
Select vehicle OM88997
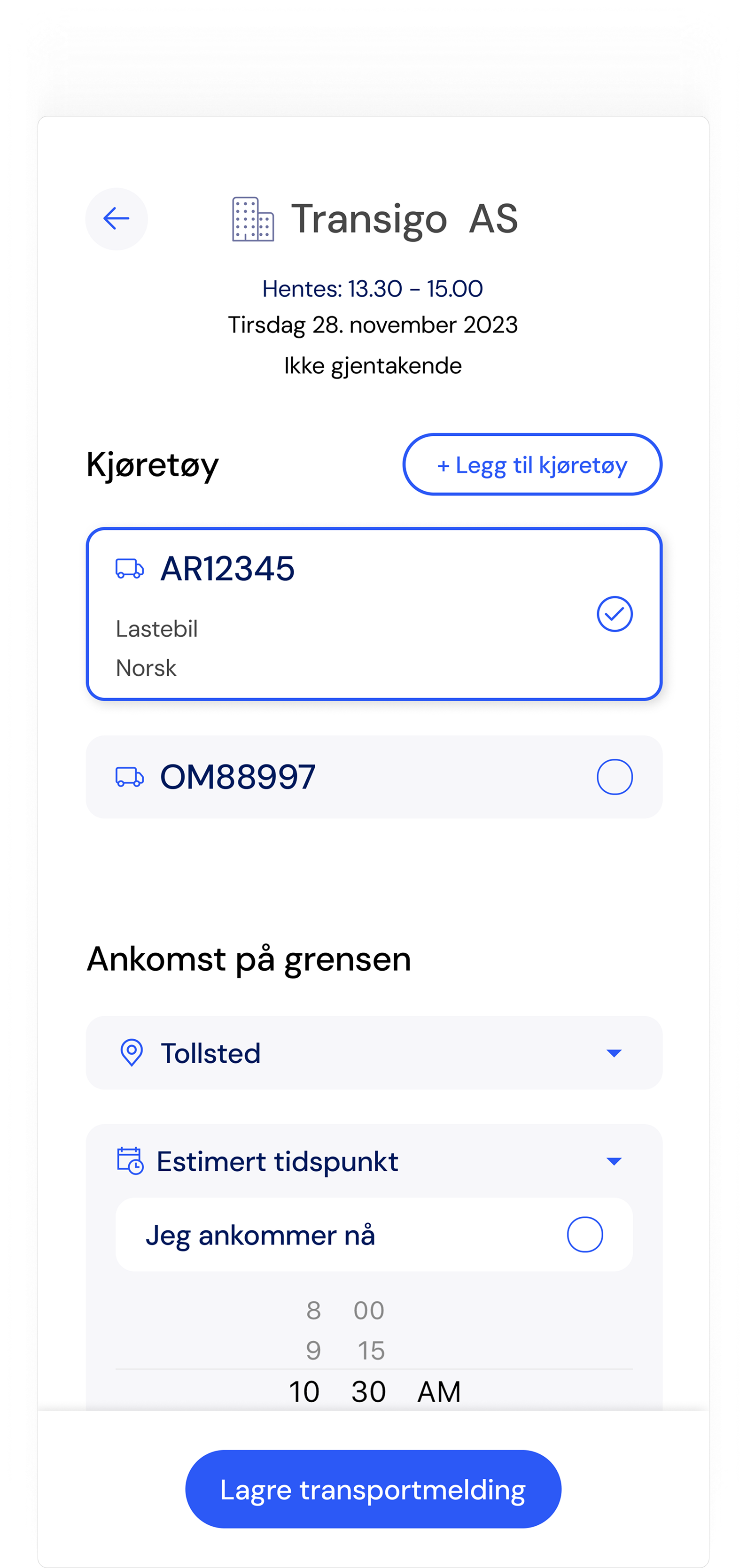[615, 777]
